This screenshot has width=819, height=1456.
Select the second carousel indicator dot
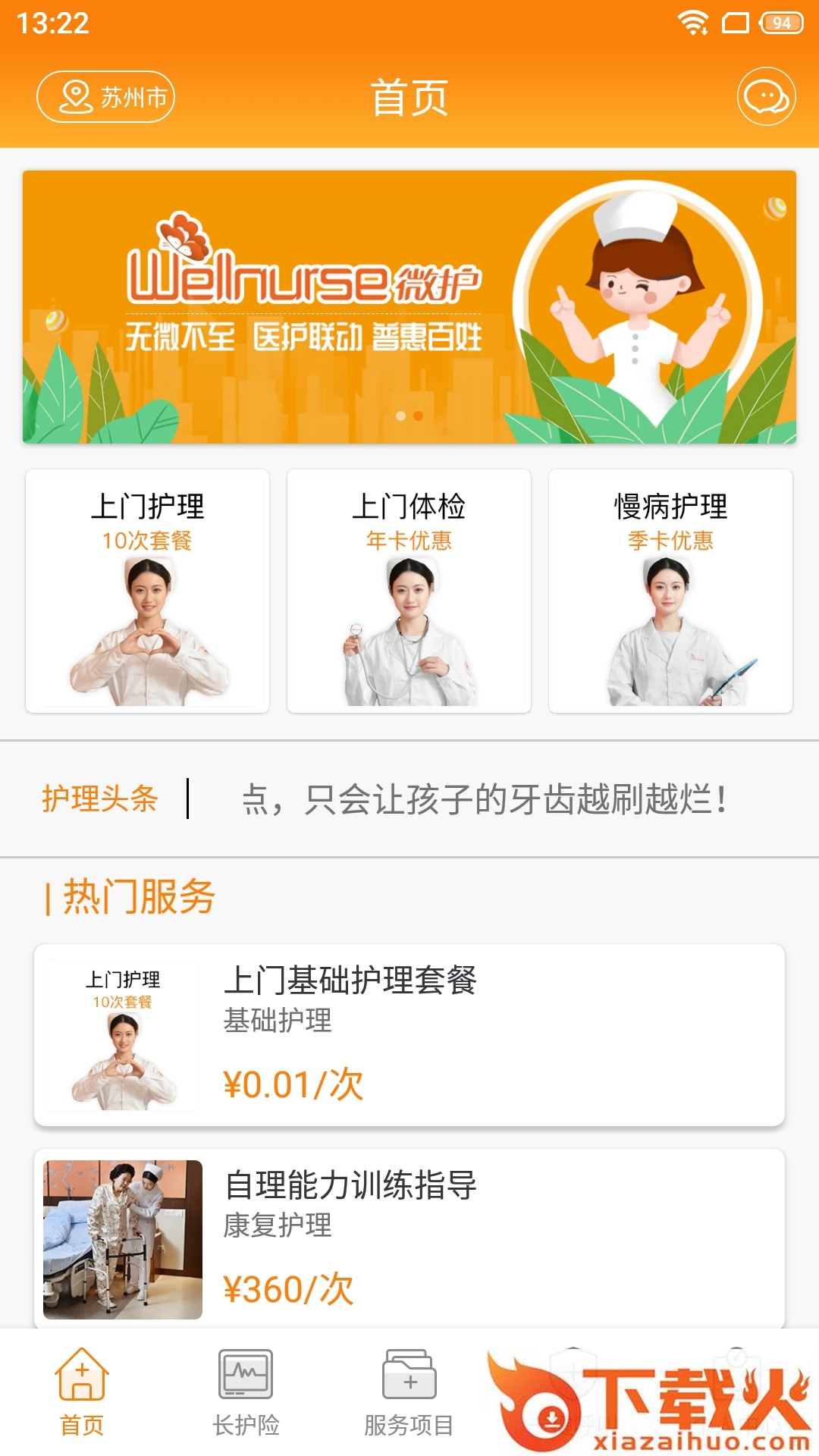418,416
